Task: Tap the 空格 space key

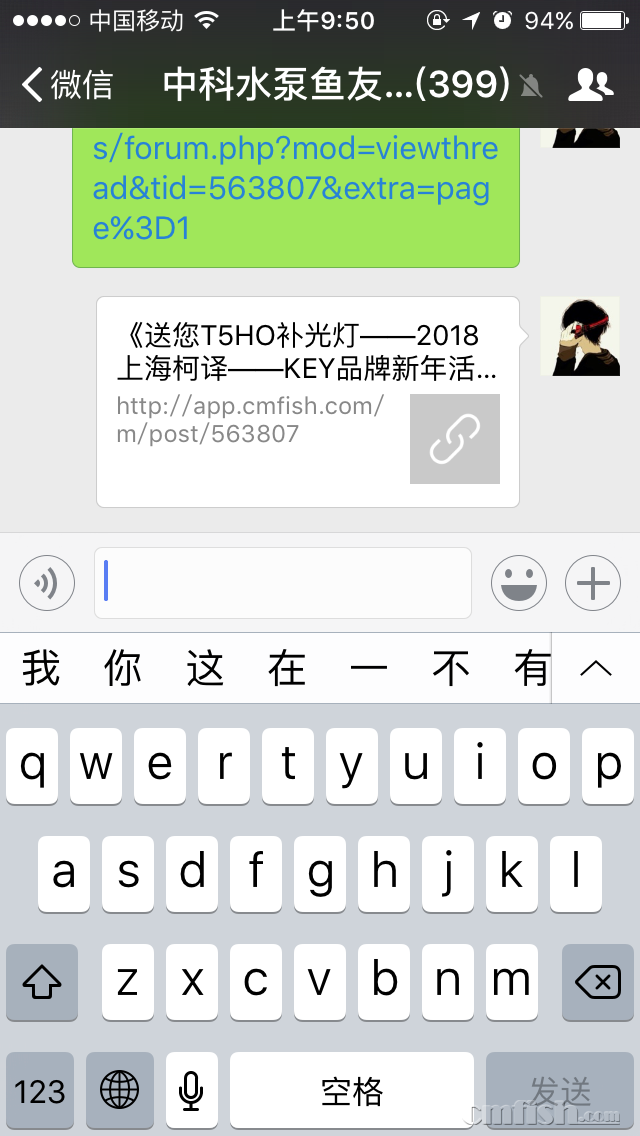Action: [352, 1091]
